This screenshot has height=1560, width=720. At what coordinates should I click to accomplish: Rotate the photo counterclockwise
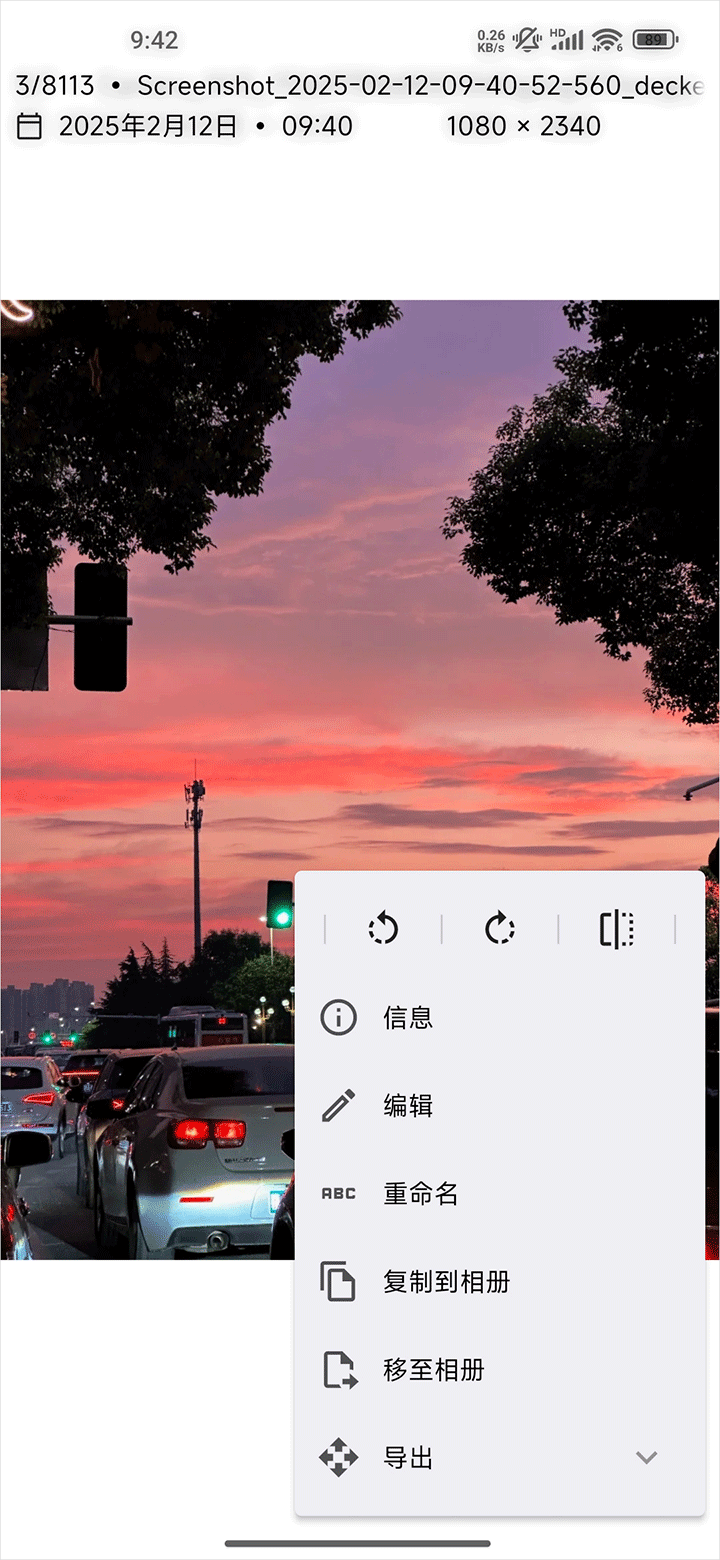(383, 929)
